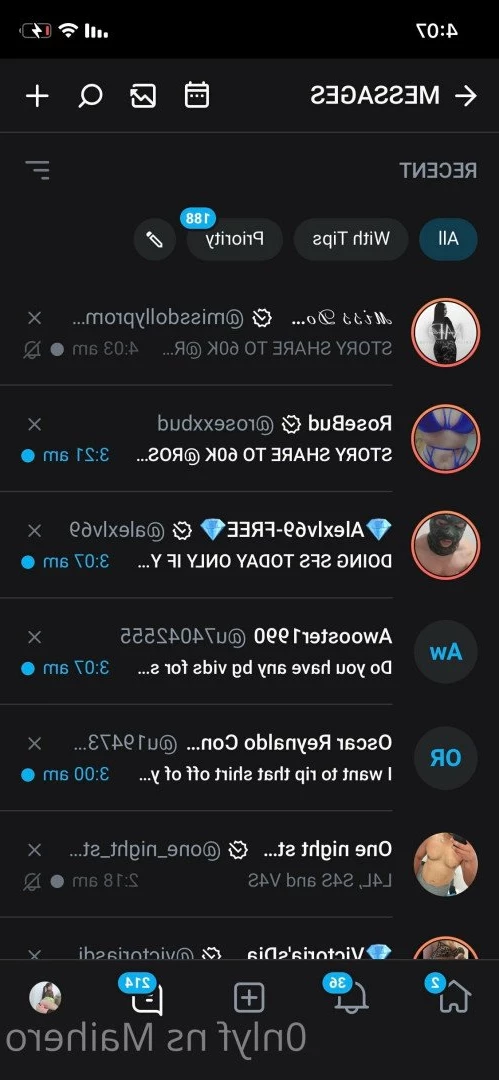This screenshot has width=499, height=1080.
Task: Open the chat with Awooster1990
Action: point(250,651)
